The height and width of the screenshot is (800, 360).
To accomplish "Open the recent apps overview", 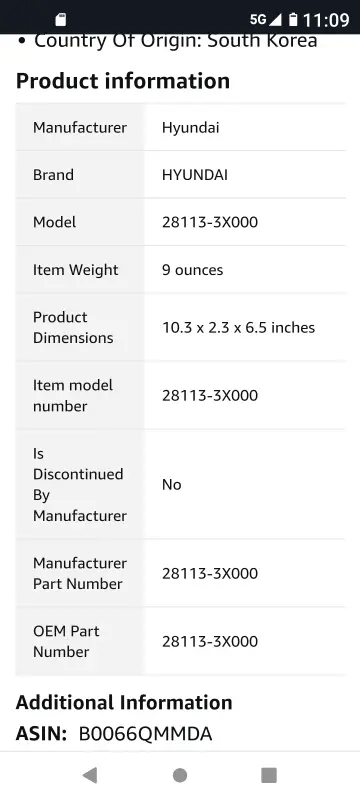I will (x=269, y=776).
